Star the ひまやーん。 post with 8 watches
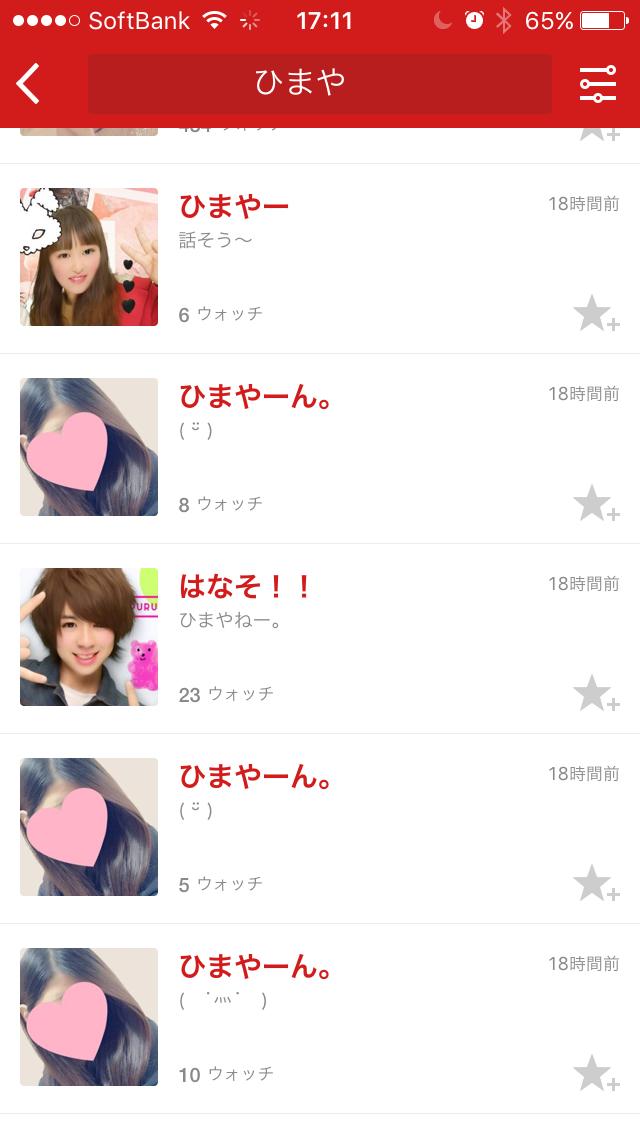The height and width of the screenshot is (1136, 640). 596,504
